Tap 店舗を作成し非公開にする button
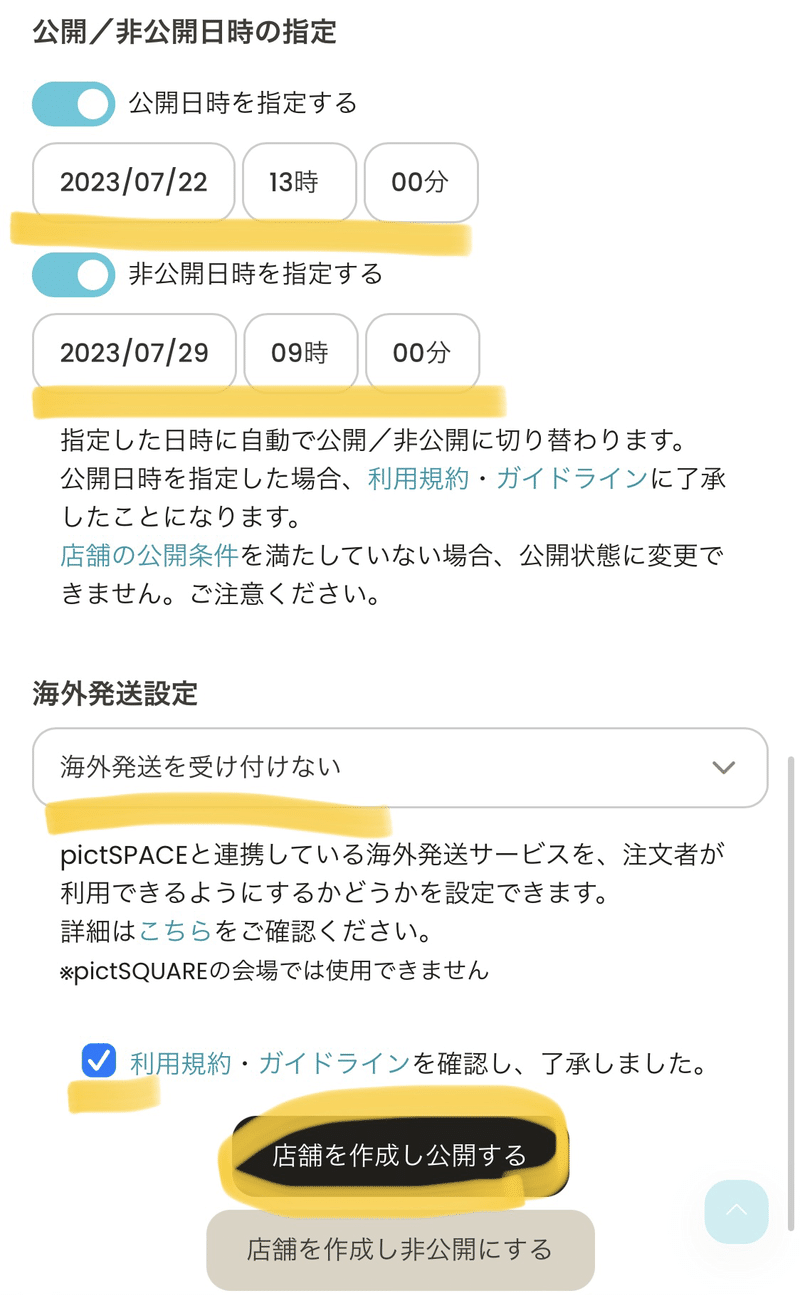The width and height of the screenshot is (800, 1295). pos(400,1250)
